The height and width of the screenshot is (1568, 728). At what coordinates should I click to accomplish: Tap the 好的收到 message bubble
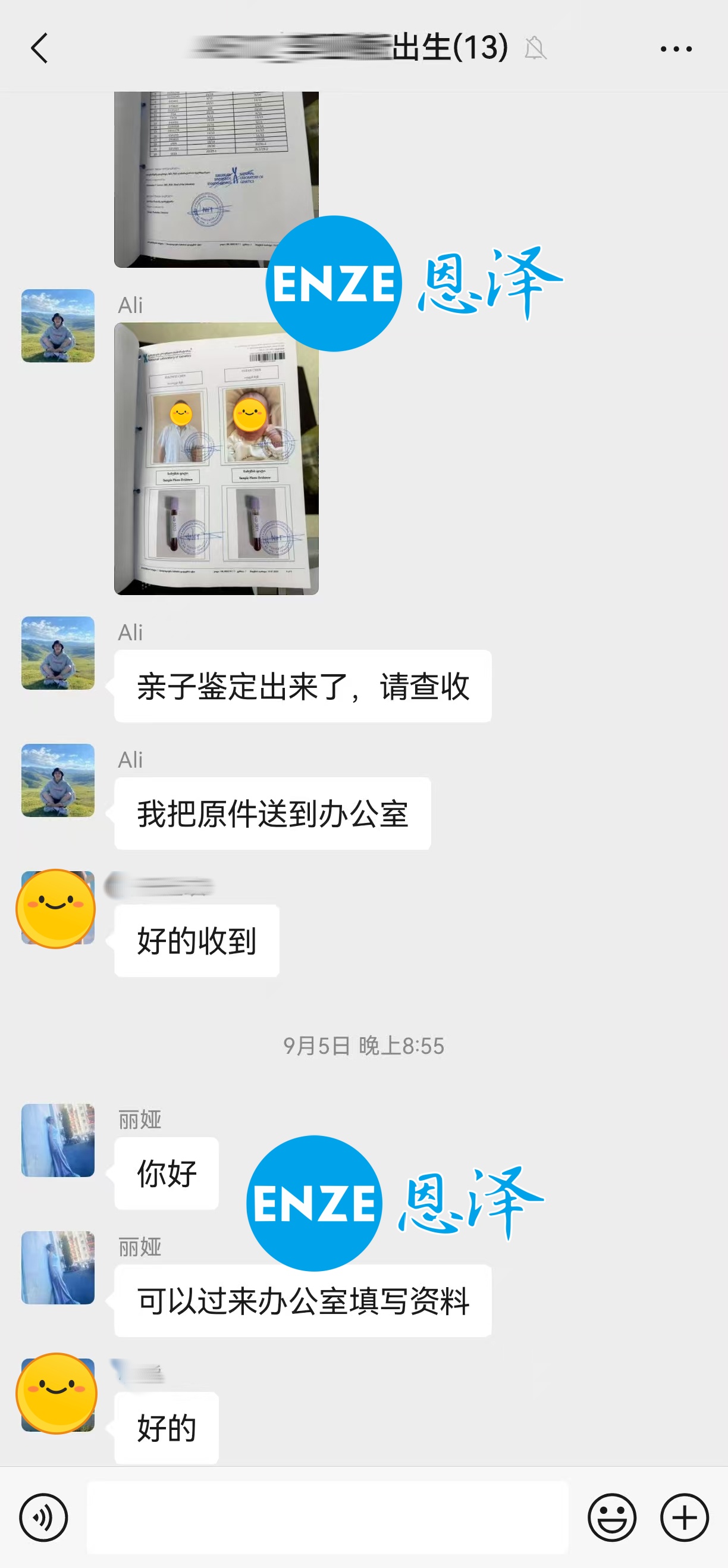click(196, 940)
